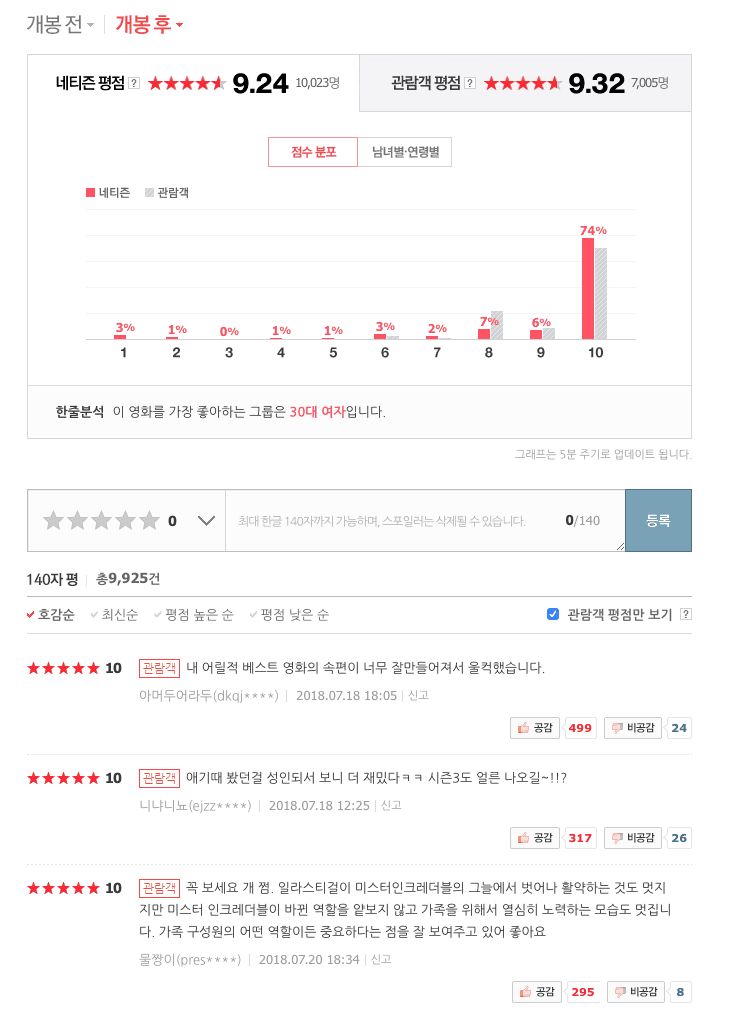This screenshot has height=1012, width=736.
Task: Open the star rating dropdown chevron
Action: (206, 520)
